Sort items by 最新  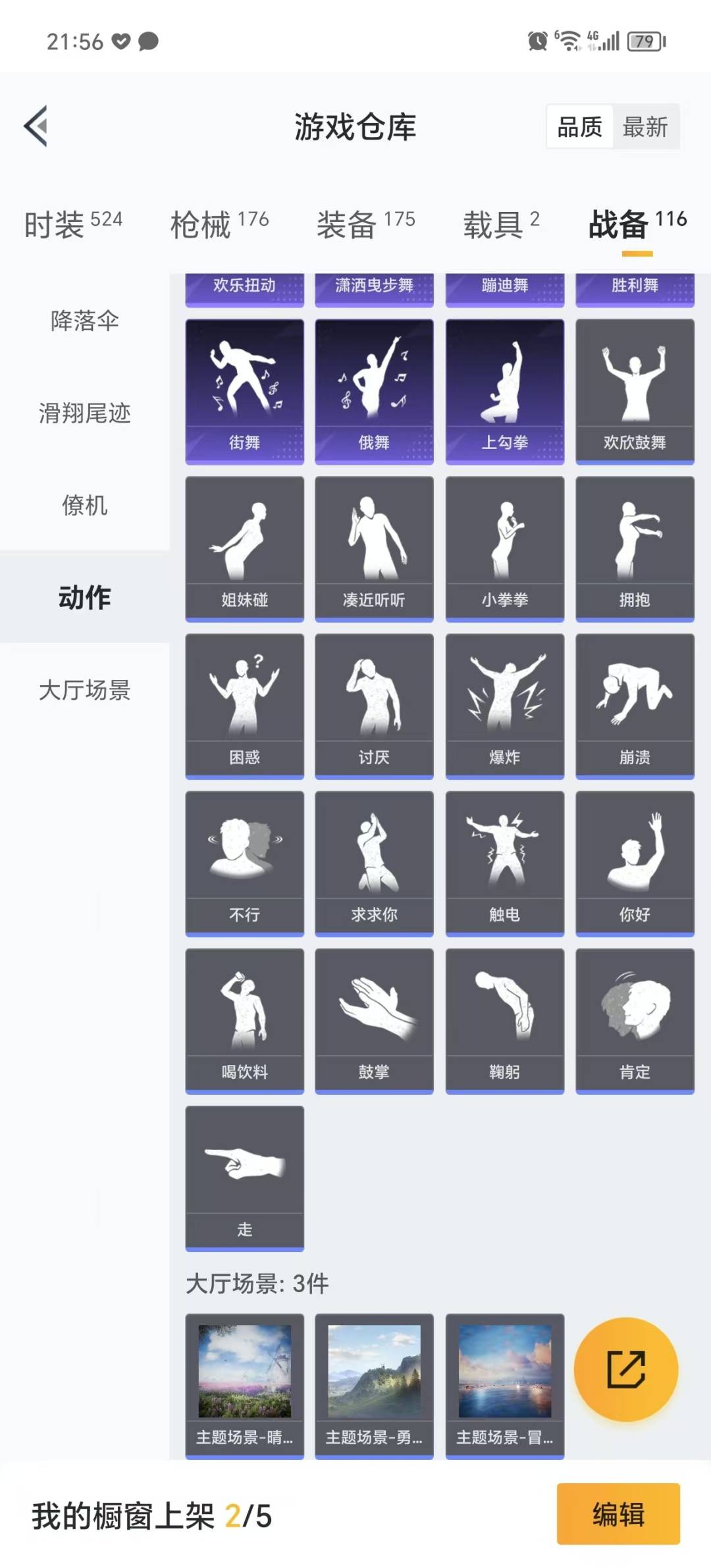coord(645,126)
